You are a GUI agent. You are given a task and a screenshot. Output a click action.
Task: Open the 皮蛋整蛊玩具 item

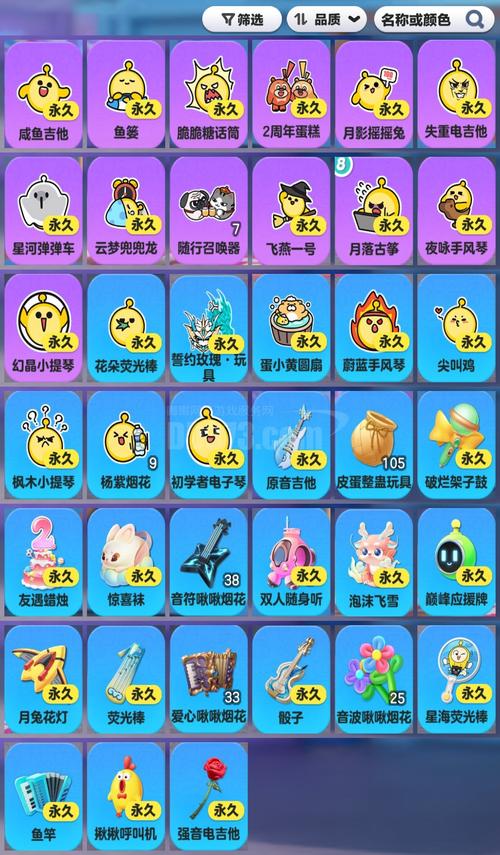[374, 445]
